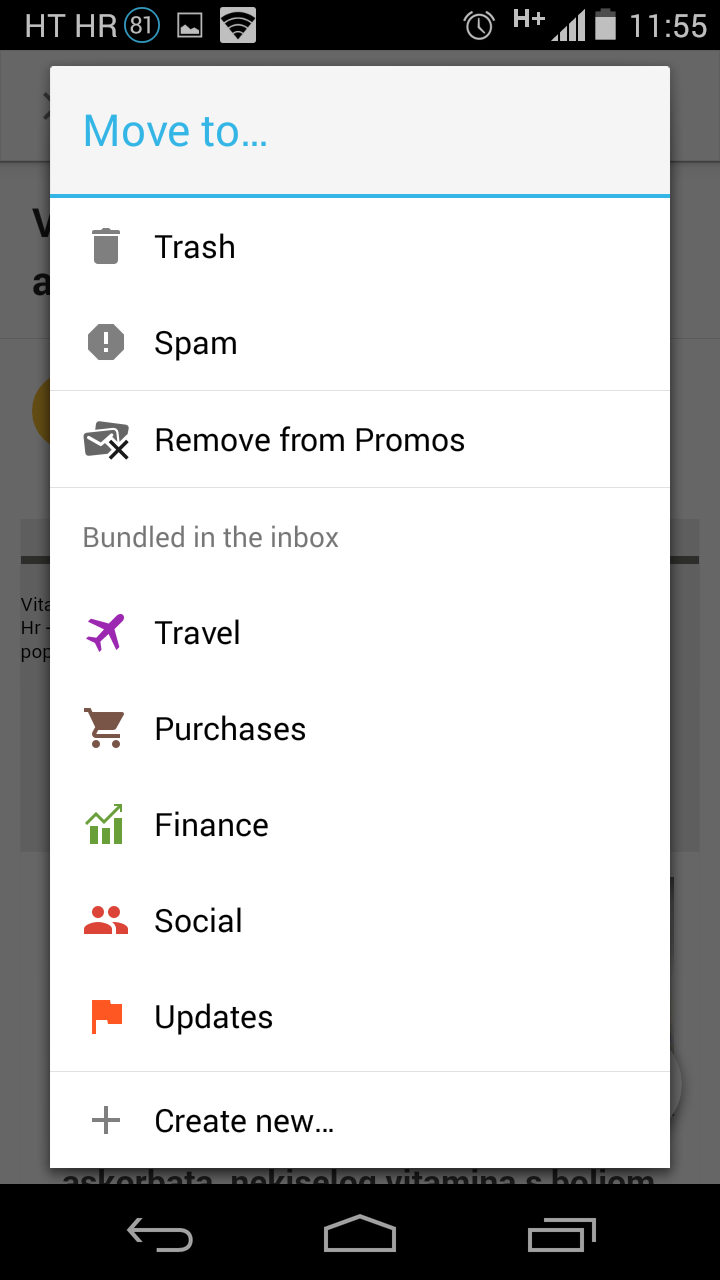Select the purple Travel airplane icon
Viewport: 720px width, 1280px height.
tap(105, 631)
